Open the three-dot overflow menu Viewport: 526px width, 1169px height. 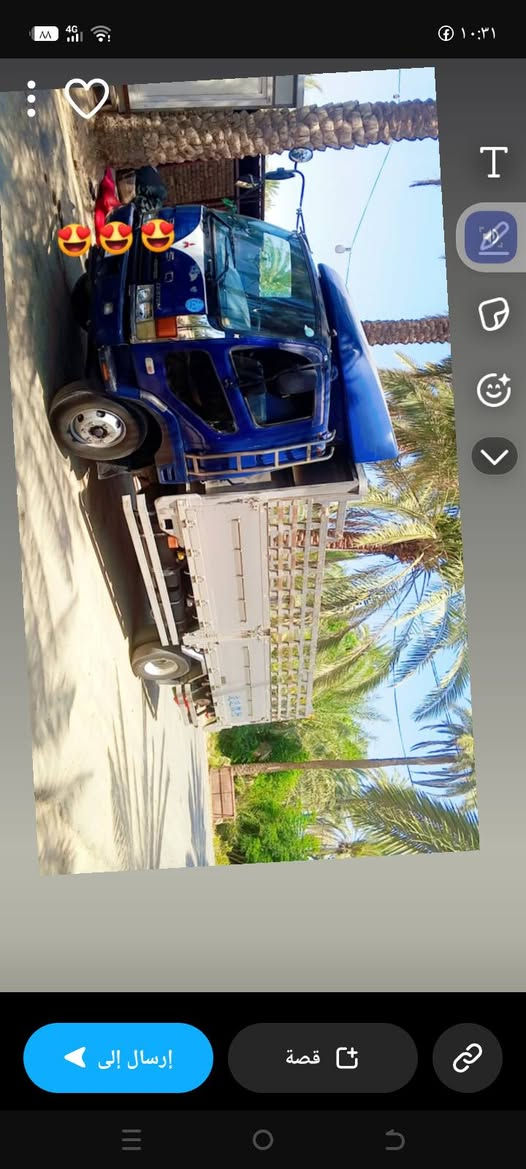coord(31,98)
